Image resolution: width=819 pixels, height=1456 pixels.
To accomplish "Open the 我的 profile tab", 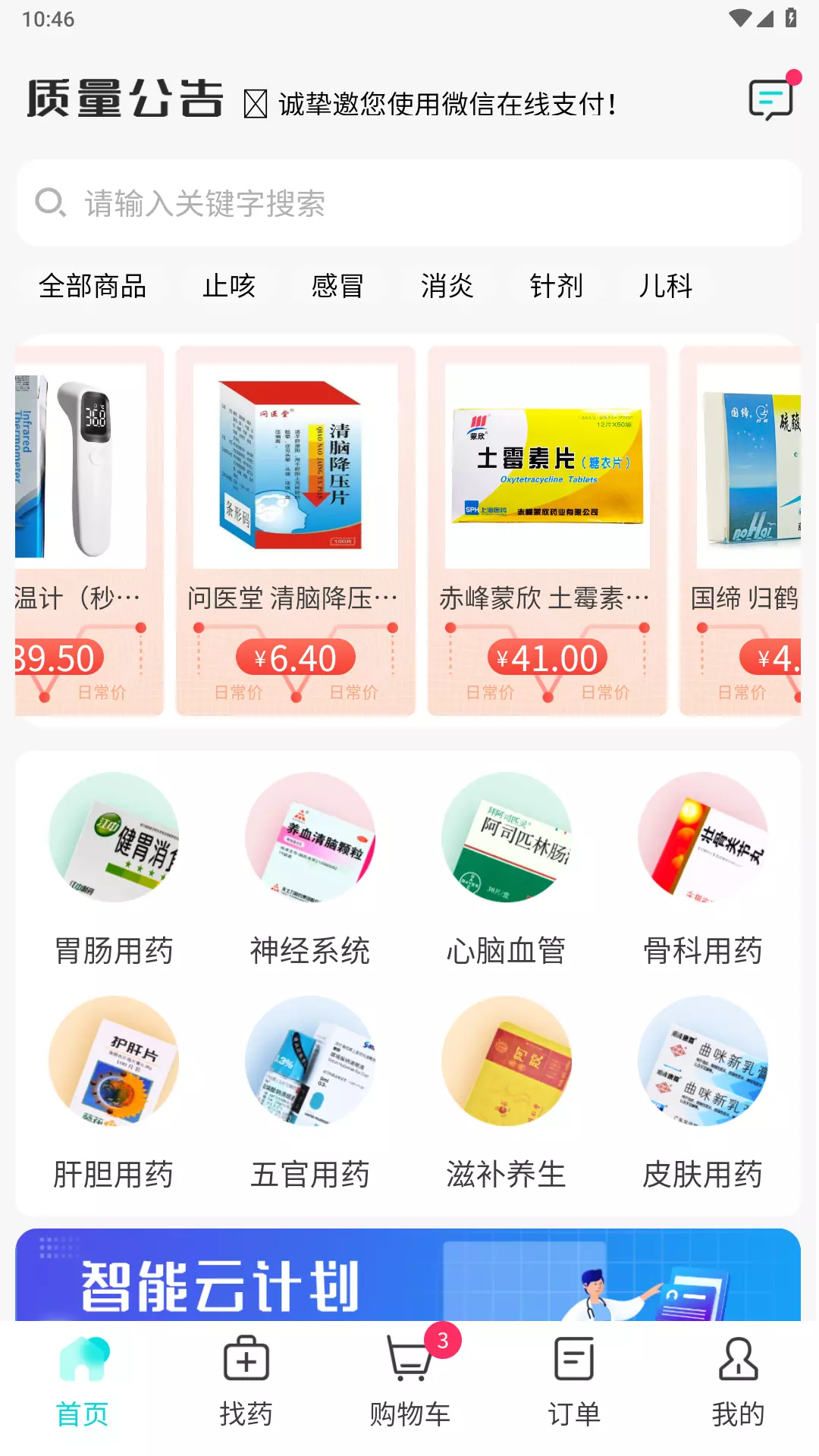I will coord(738,1380).
